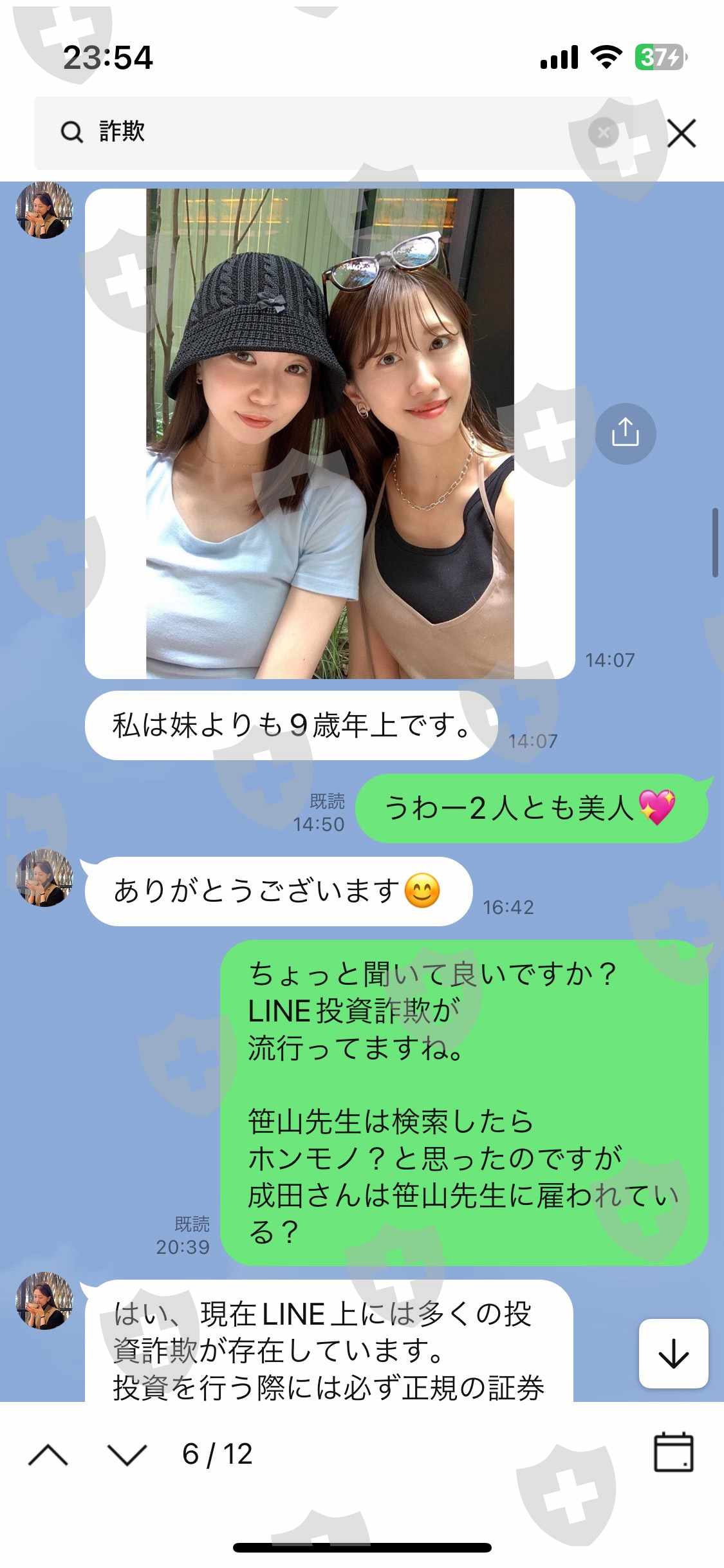
Task: Share the photo message
Action: click(x=625, y=433)
